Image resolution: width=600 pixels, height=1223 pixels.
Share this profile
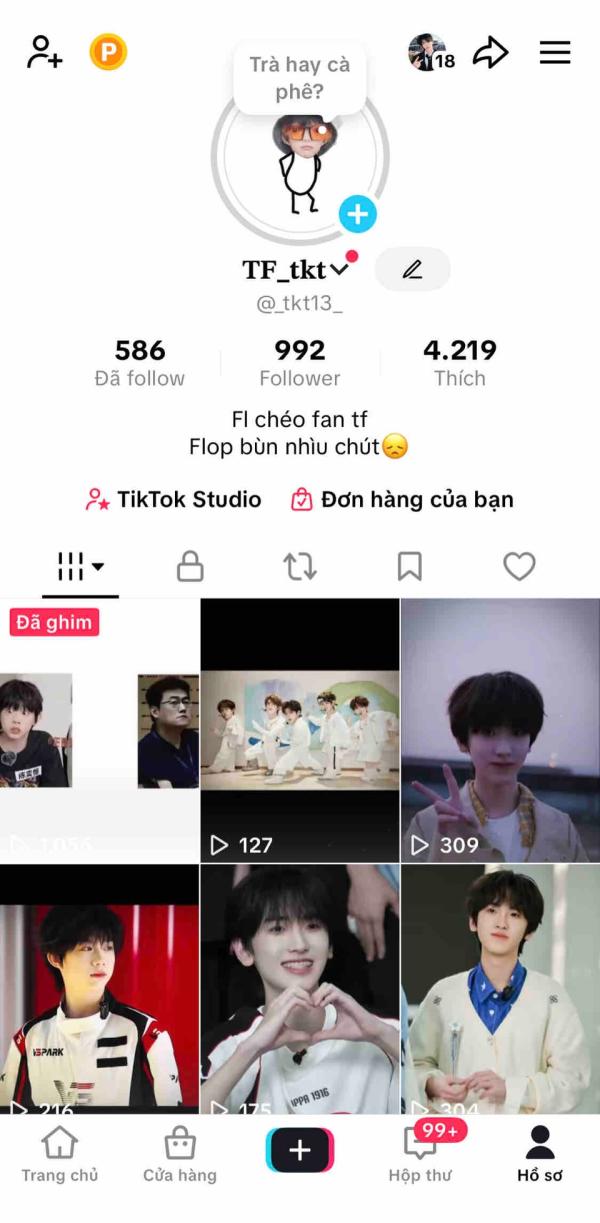click(x=490, y=53)
